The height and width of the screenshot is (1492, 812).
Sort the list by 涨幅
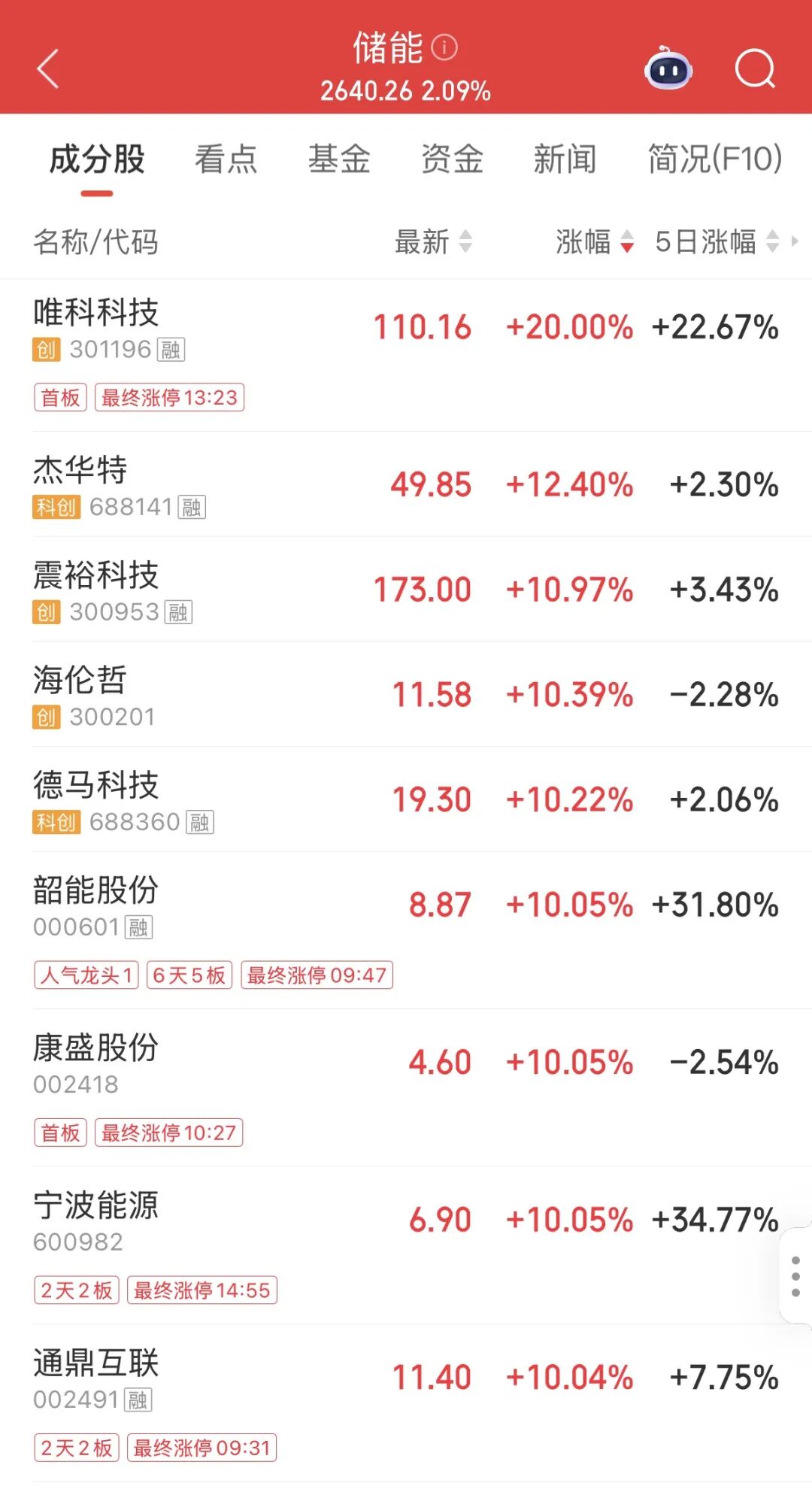tap(594, 242)
